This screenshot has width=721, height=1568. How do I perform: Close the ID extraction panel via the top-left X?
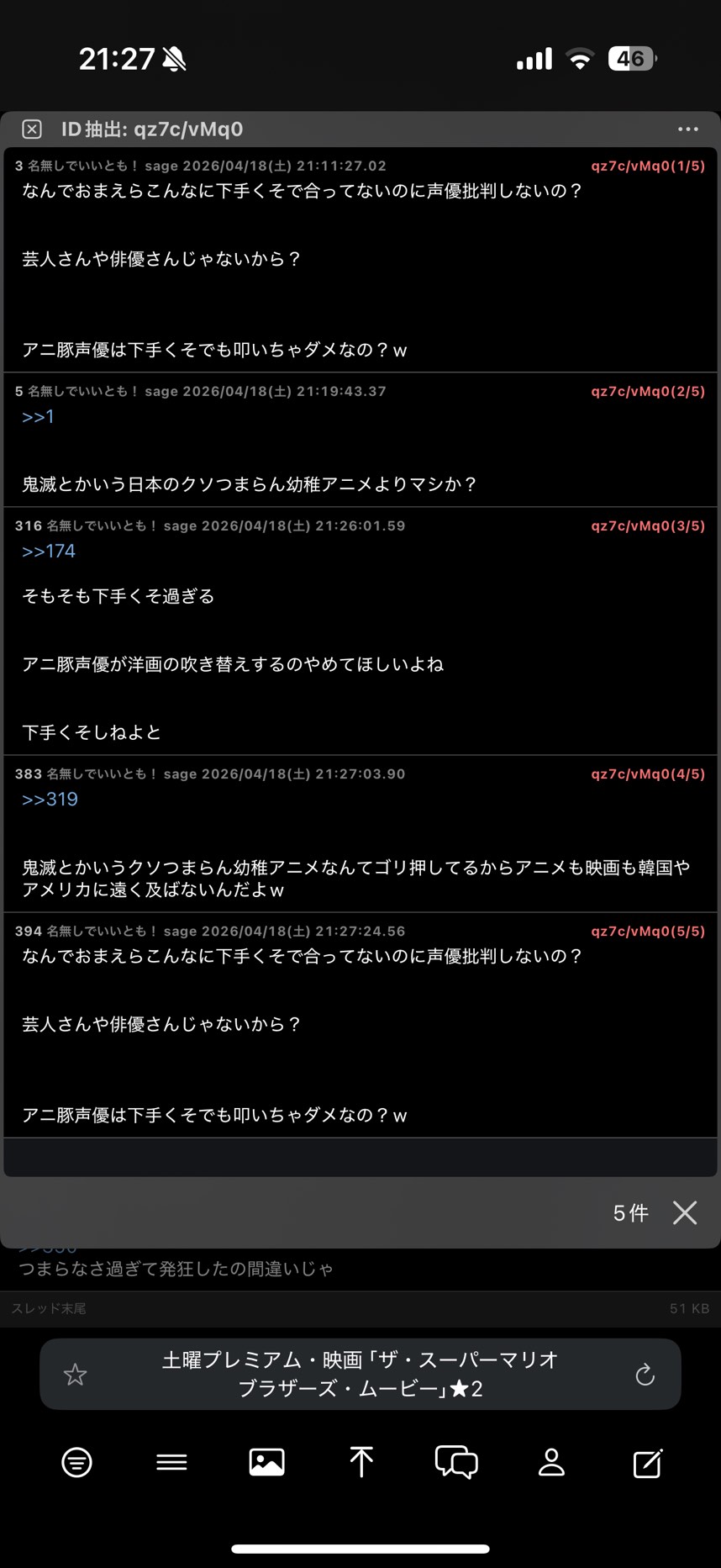32,129
